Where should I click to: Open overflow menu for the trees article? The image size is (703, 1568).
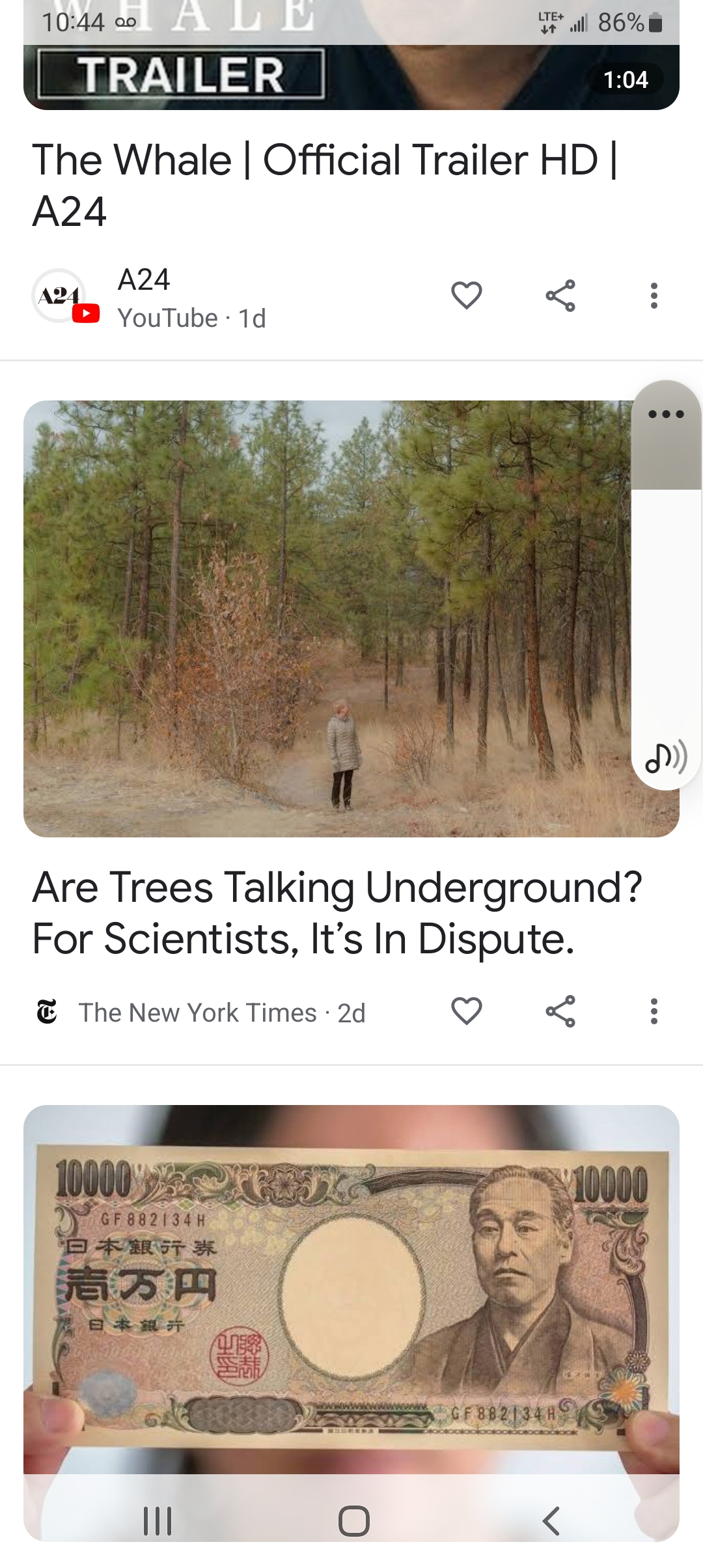(654, 1011)
